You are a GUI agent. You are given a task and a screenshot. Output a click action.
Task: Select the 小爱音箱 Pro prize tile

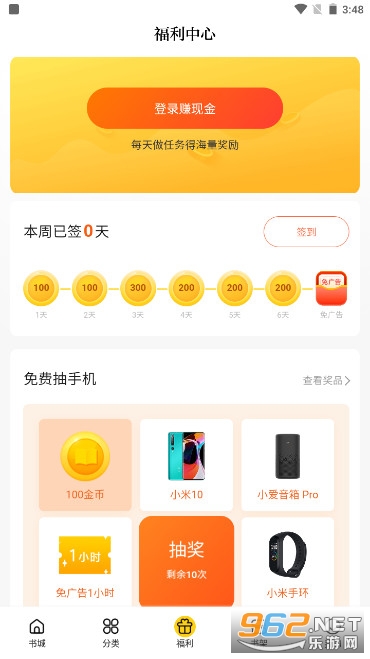288,465
